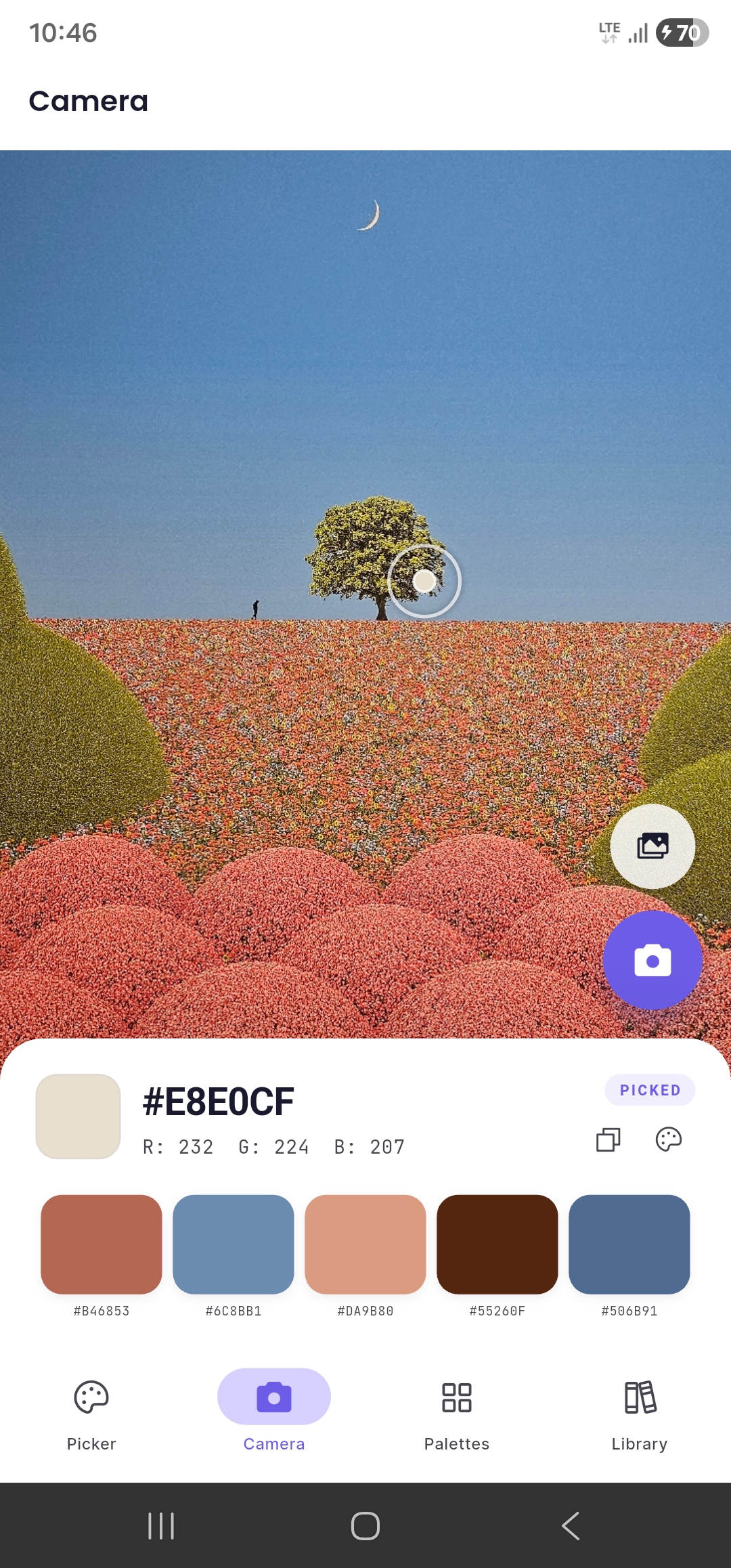731x1568 pixels.
Task: Tap the Camera tab in bottom navigation
Action: tap(274, 1411)
